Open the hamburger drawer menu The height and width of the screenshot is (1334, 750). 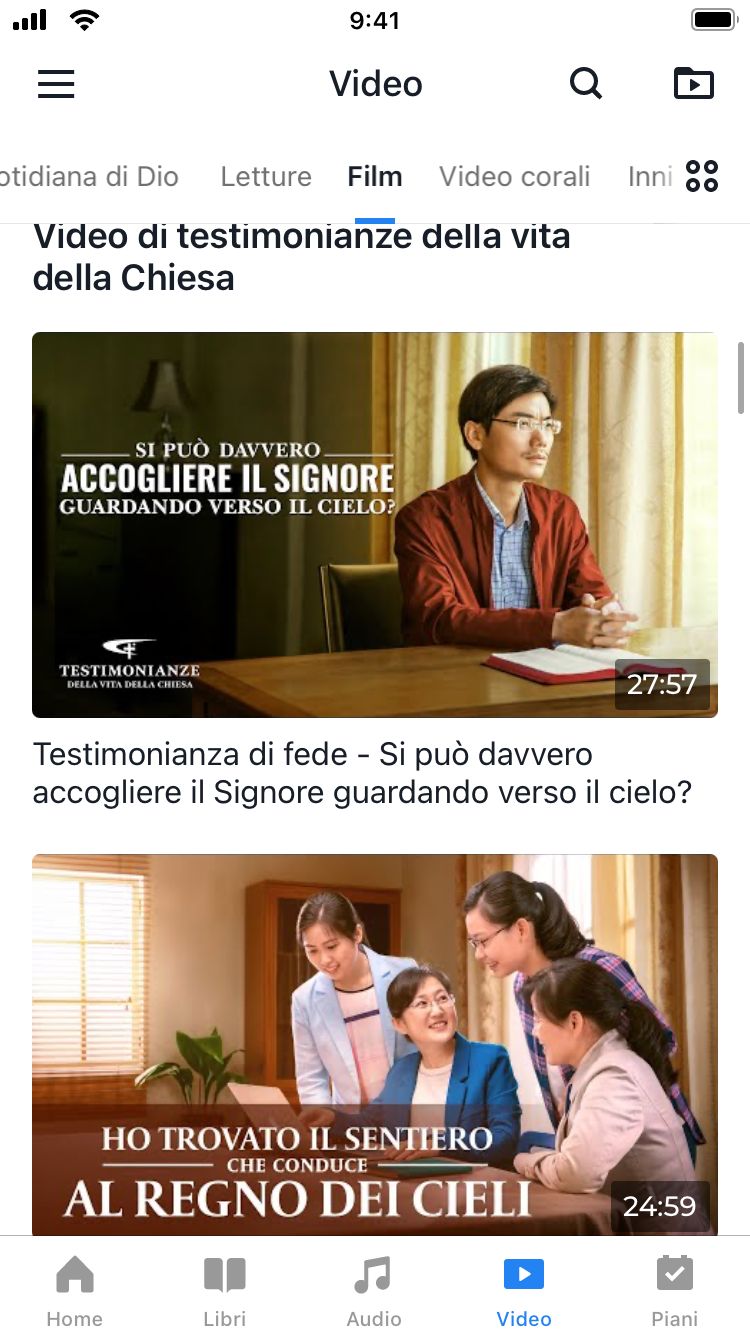point(56,84)
